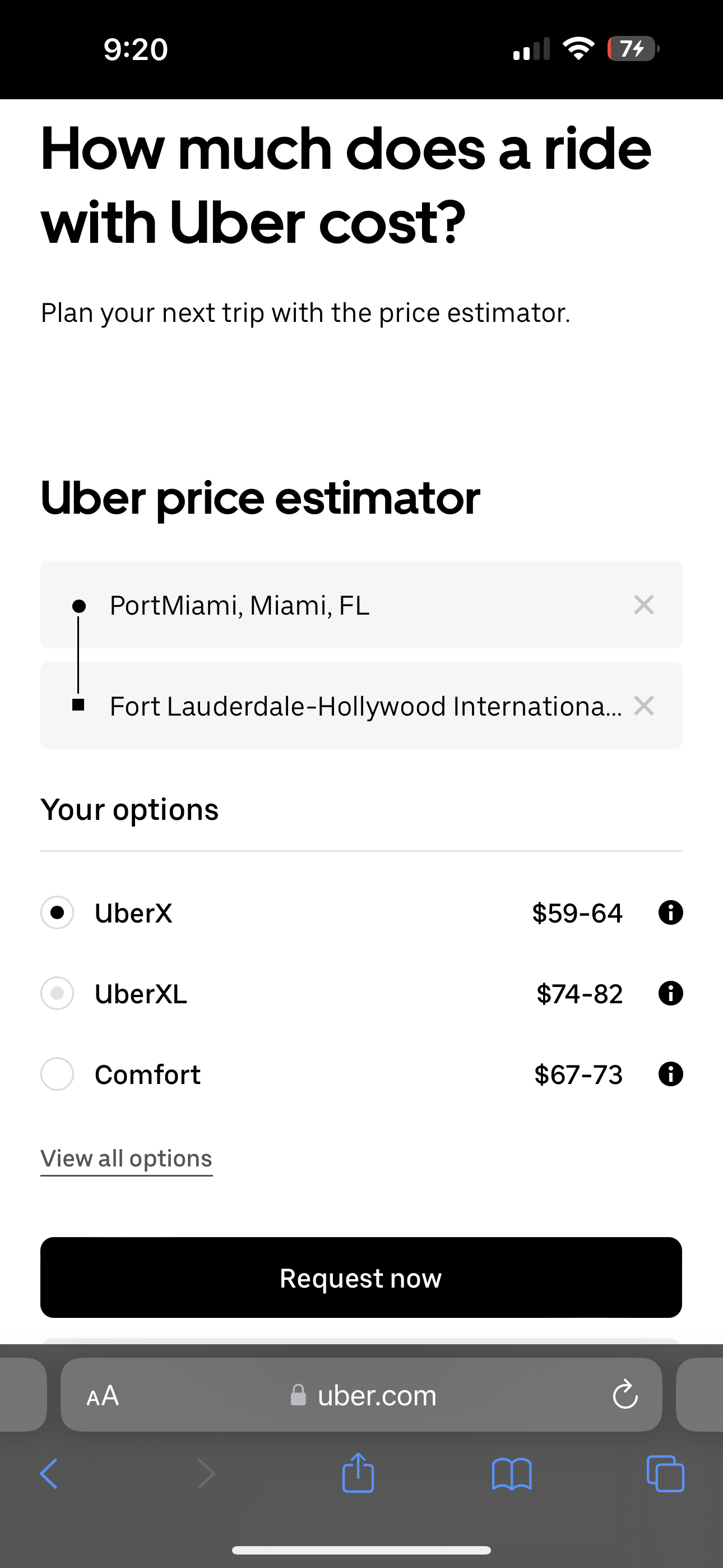Show info for Comfort price
This screenshot has height=1568, width=723.
coord(671,1074)
